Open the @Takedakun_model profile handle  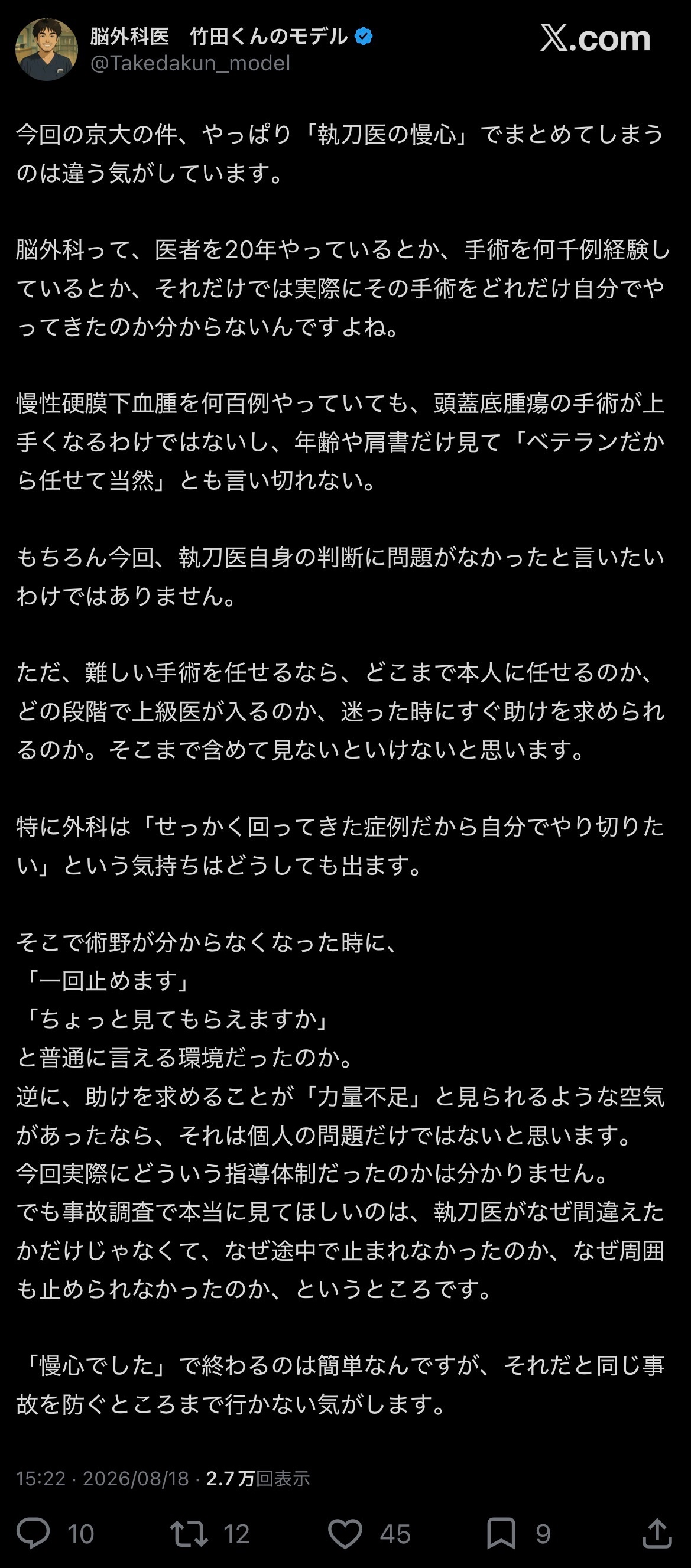click(x=190, y=63)
